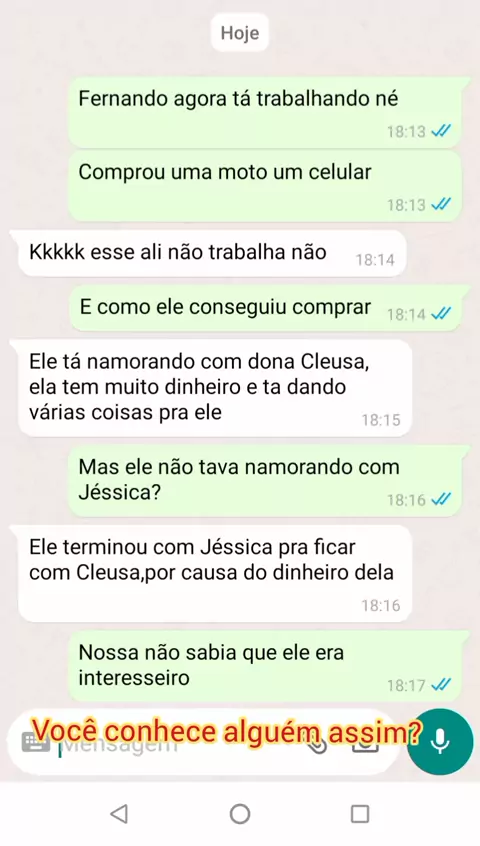Go back with the system back button
The height and width of the screenshot is (846, 480).
pyautogui.click(x=119, y=813)
